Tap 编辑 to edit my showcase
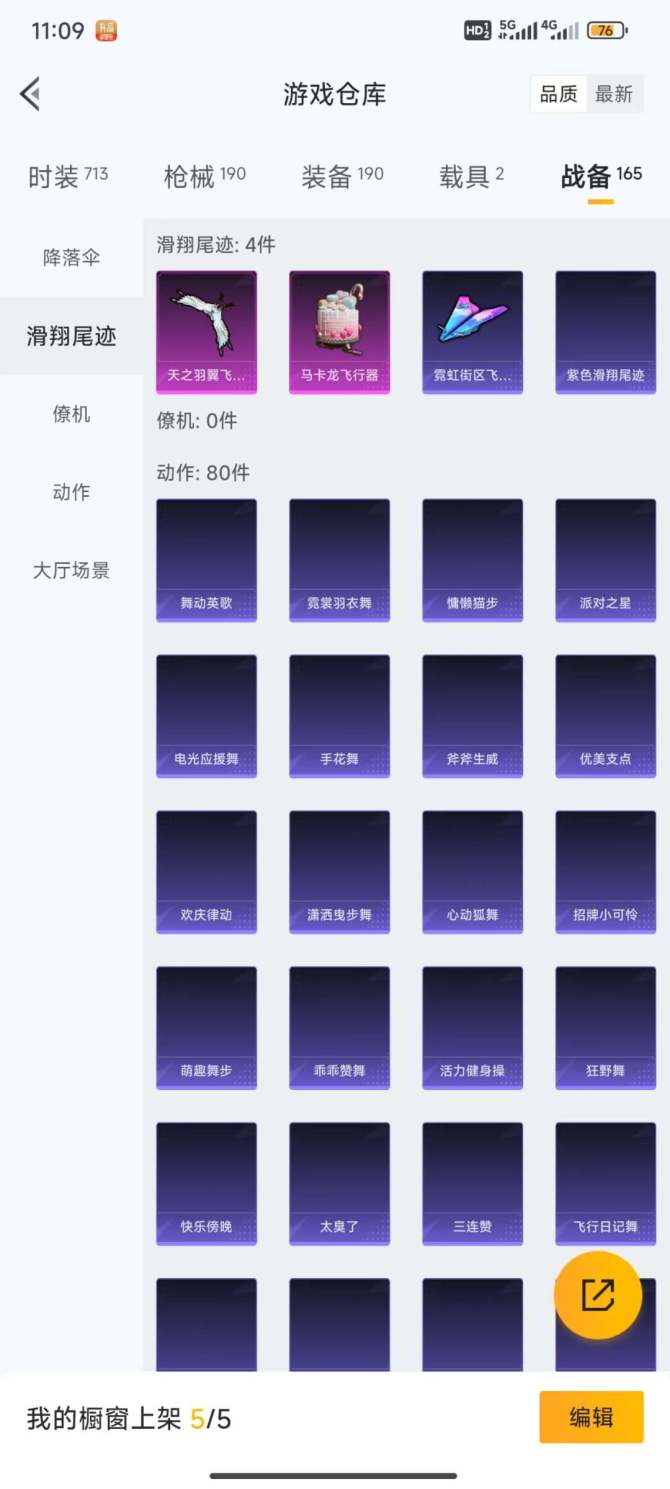 click(x=591, y=1417)
